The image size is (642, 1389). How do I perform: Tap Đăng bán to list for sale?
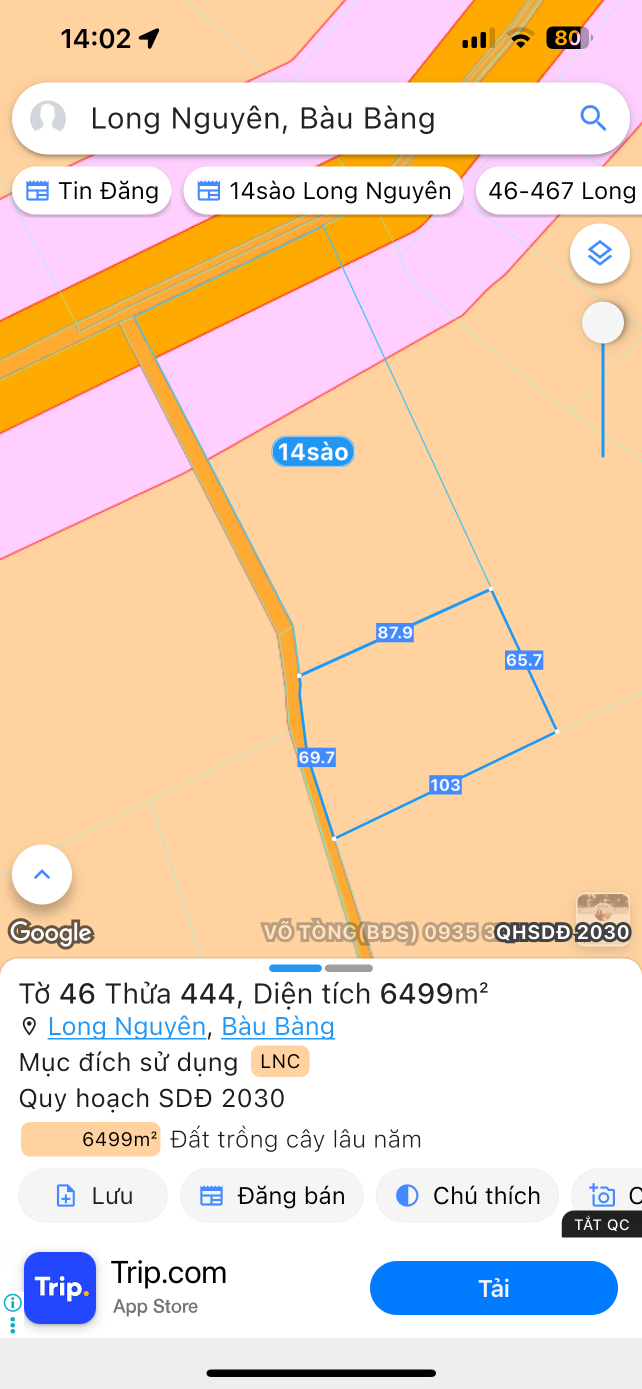(271, 1195)
